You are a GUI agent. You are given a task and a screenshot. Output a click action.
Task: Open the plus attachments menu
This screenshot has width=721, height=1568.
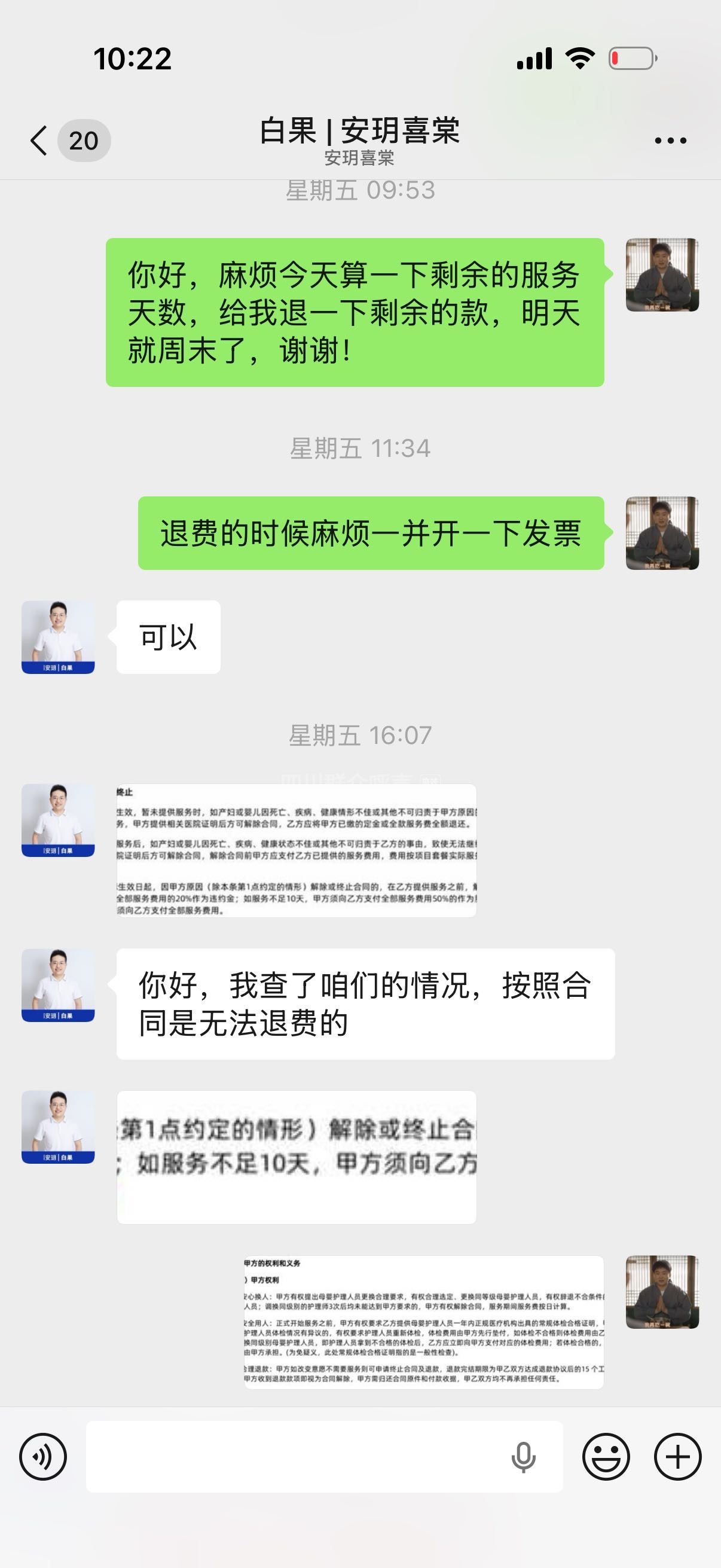(x=677, y=1457)
